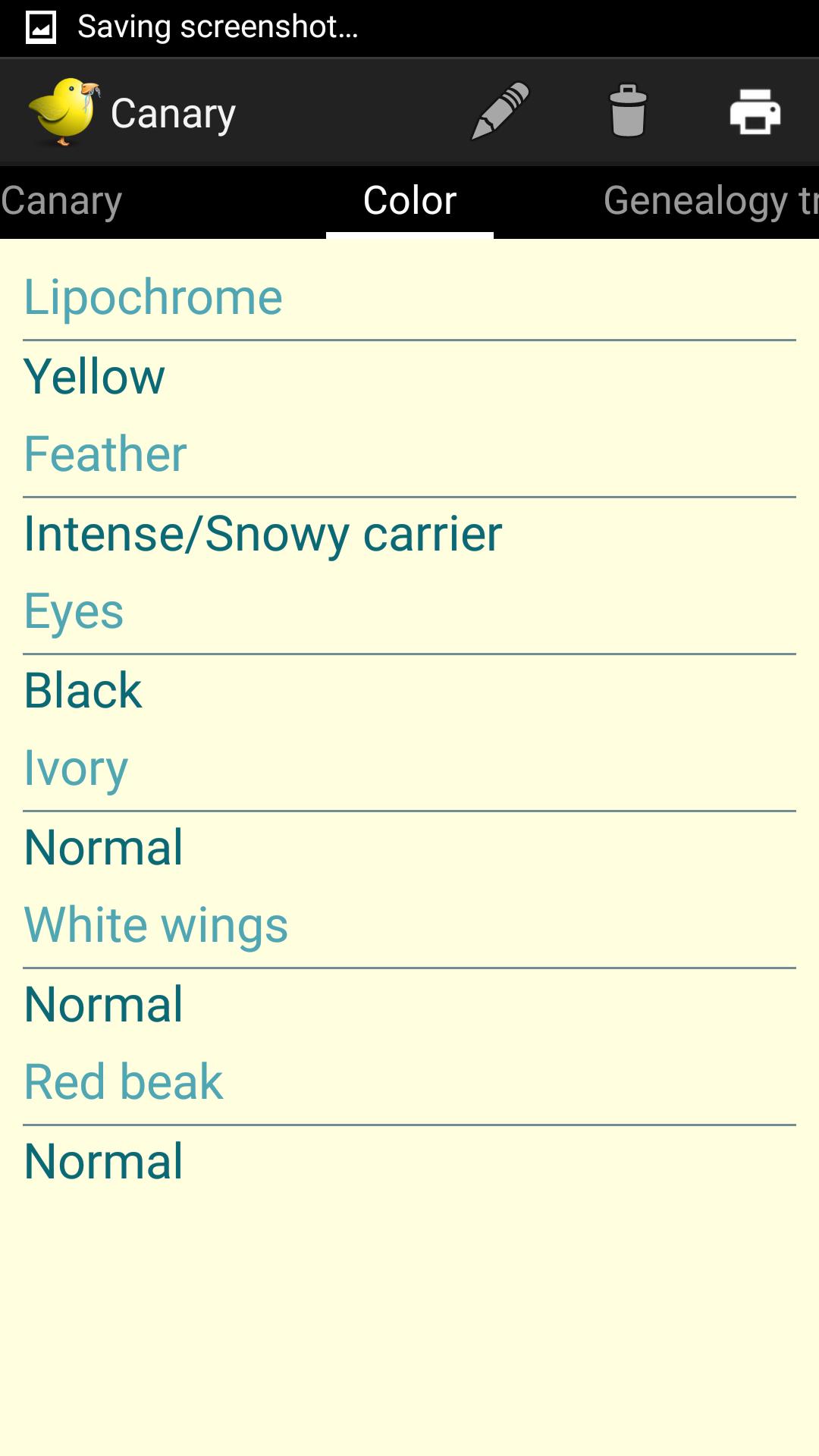
Task: Tap the canary app icon in the header
Action: (64, 112)
